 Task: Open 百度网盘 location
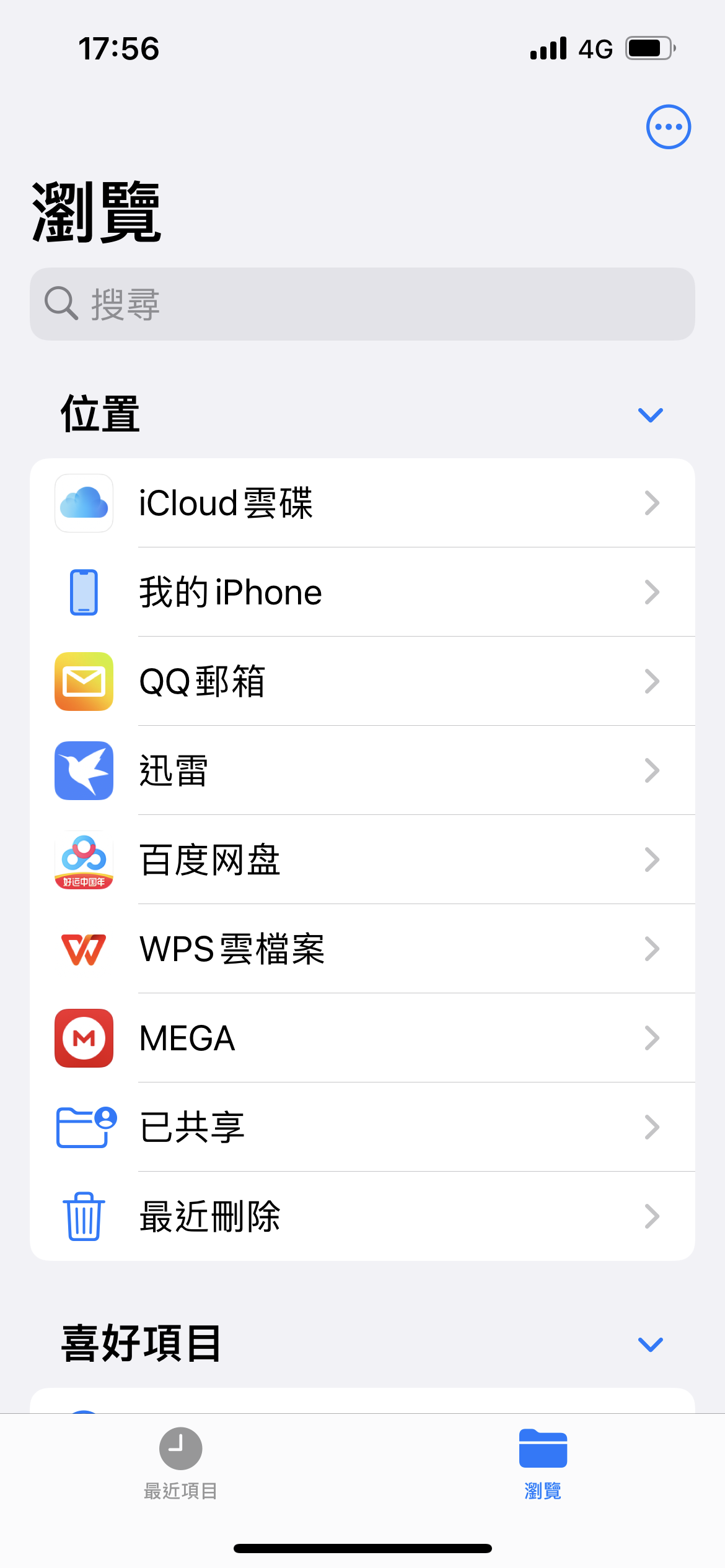(362, 860)
